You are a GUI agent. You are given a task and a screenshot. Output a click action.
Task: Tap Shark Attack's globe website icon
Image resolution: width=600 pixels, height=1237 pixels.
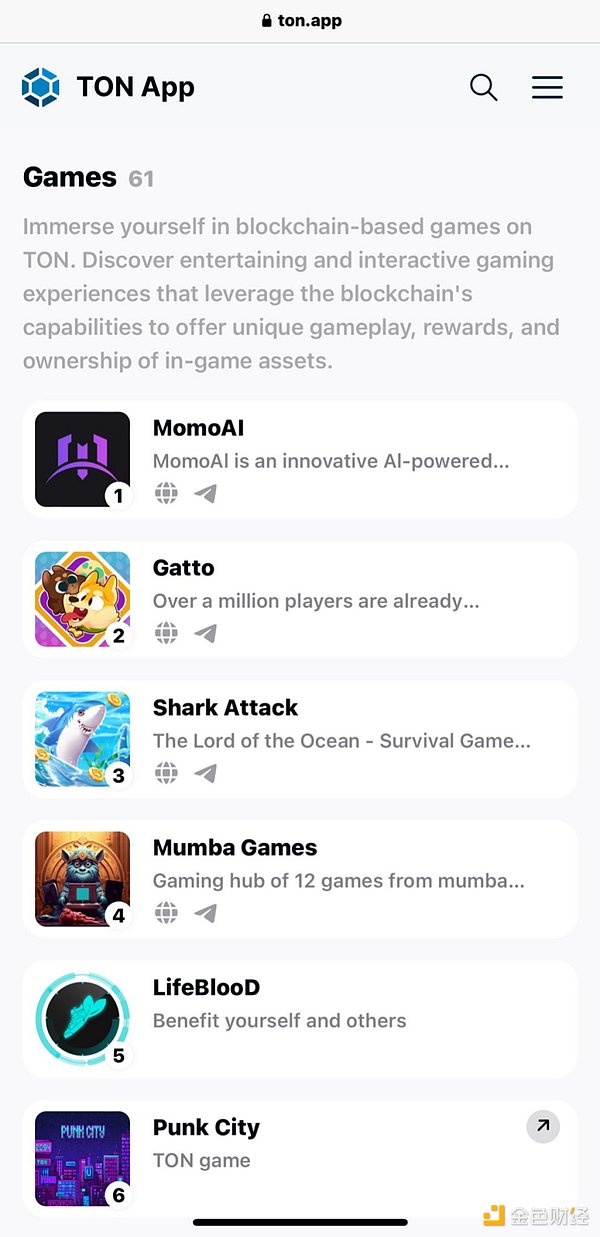(167, 773)
